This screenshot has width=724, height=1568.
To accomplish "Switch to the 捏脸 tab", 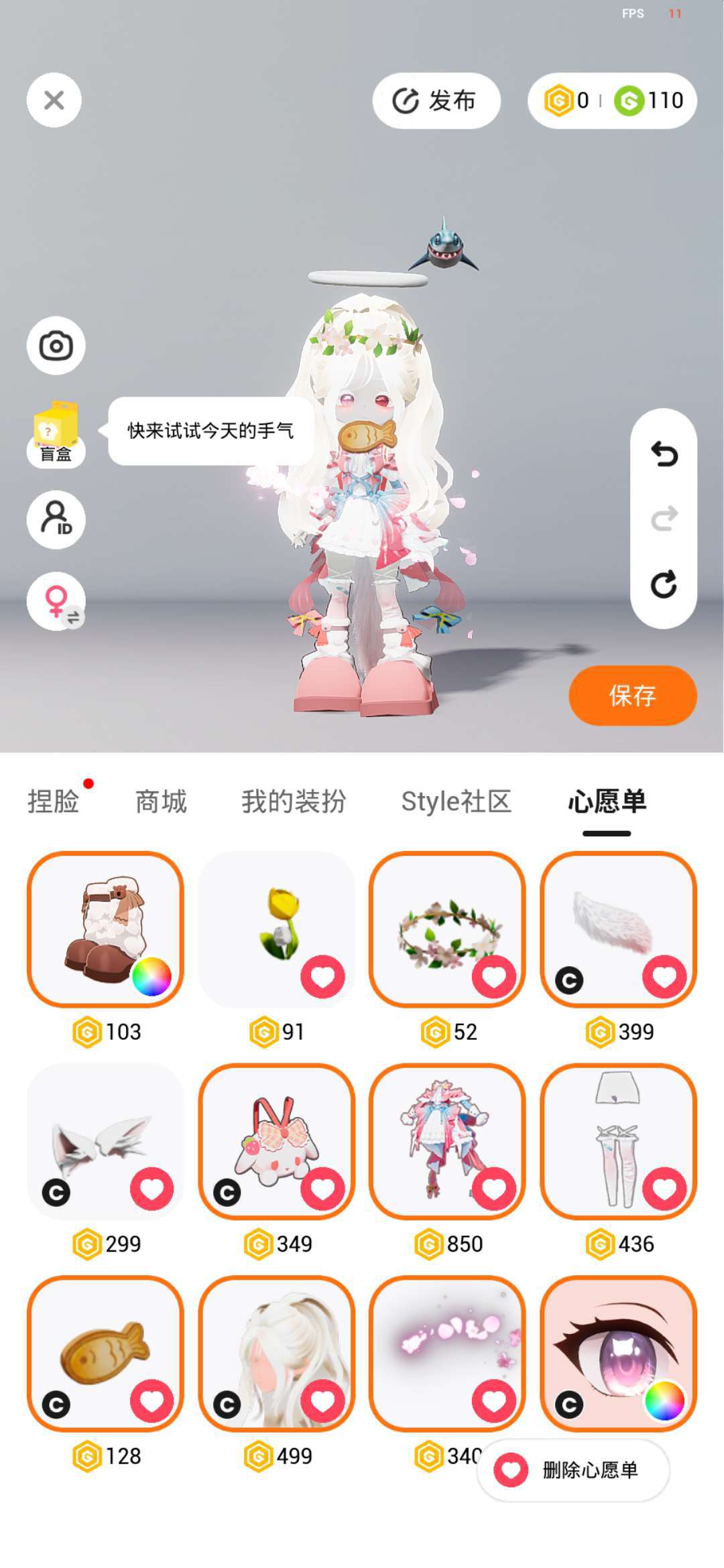I will 54,801.
